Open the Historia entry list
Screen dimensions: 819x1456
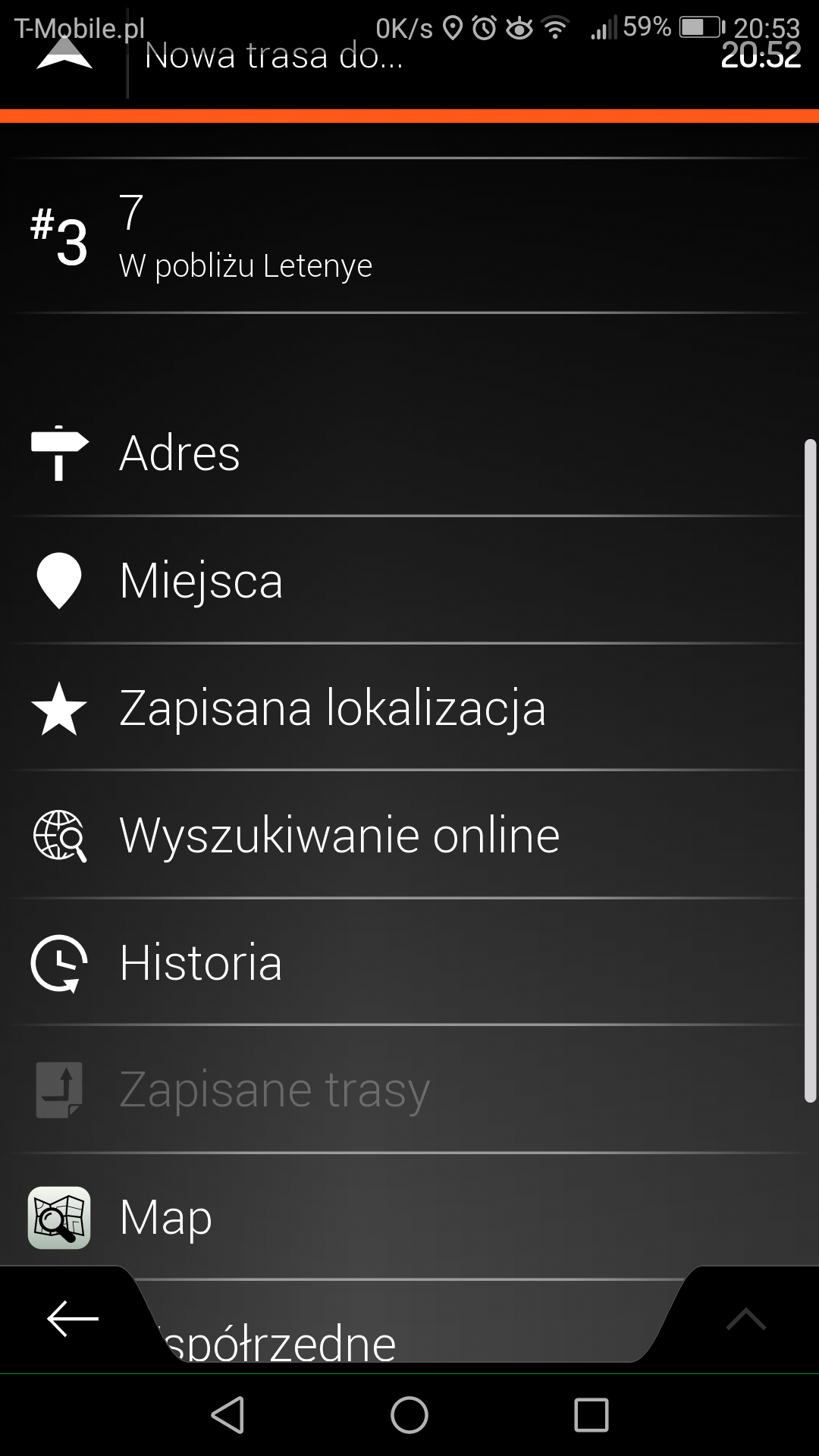(x=200, y=962)
